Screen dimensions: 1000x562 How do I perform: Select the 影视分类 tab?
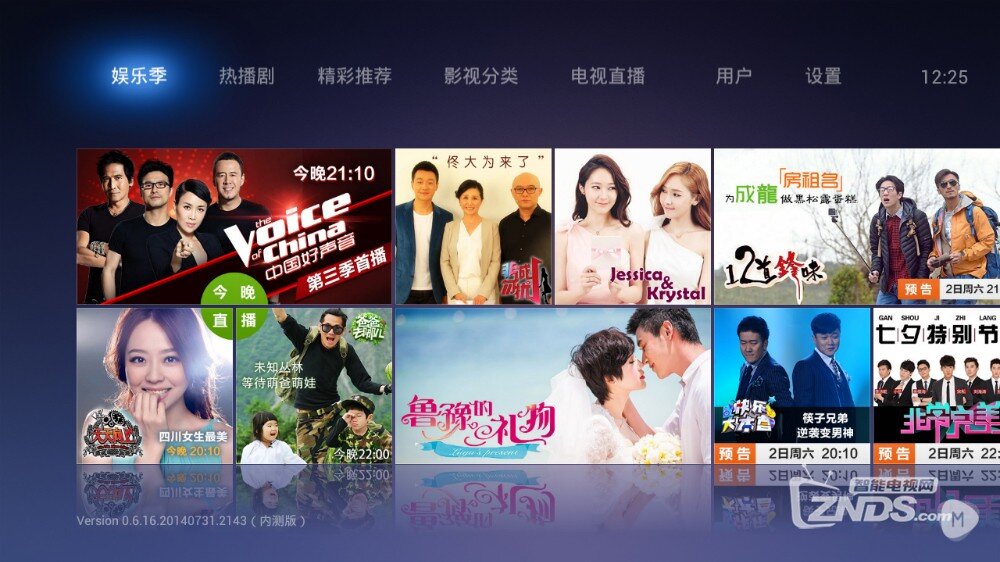point(481,76)
